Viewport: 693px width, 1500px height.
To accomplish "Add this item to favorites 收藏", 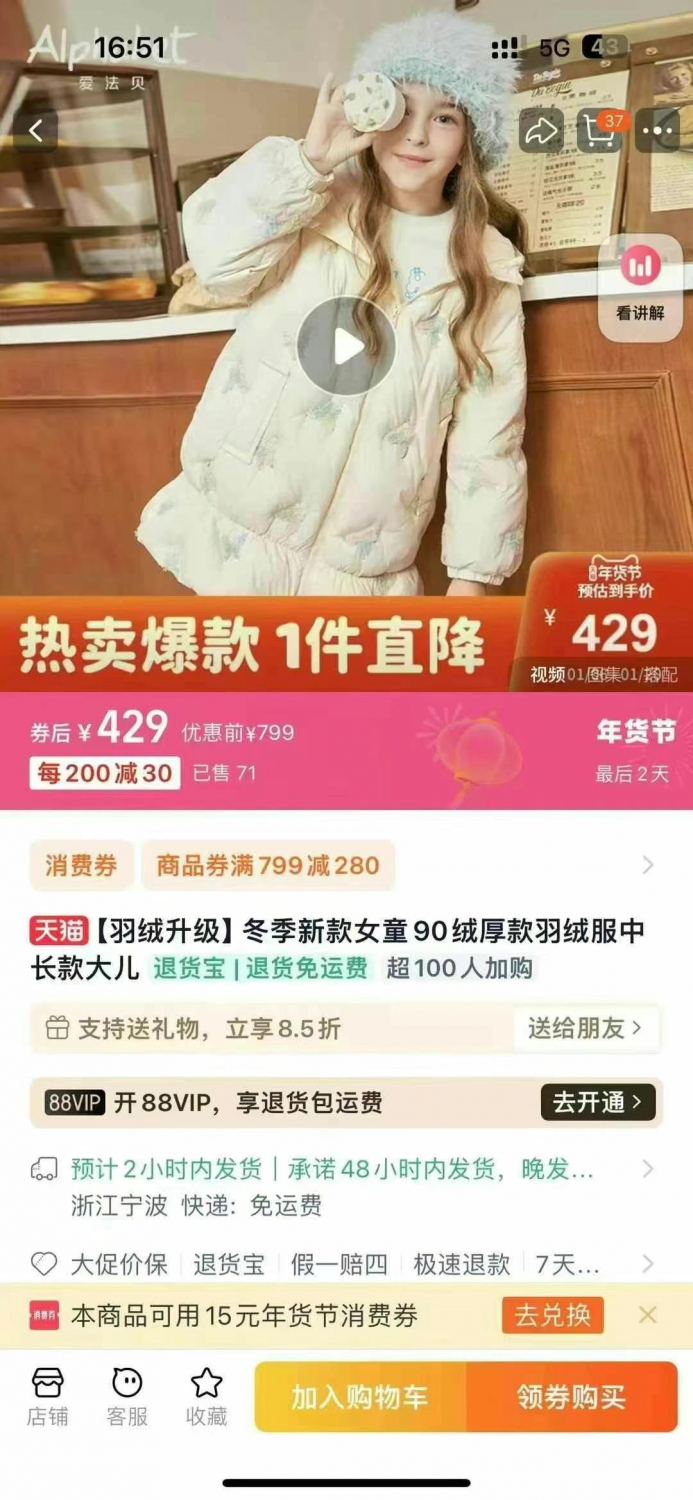I will pos(207,1397).
